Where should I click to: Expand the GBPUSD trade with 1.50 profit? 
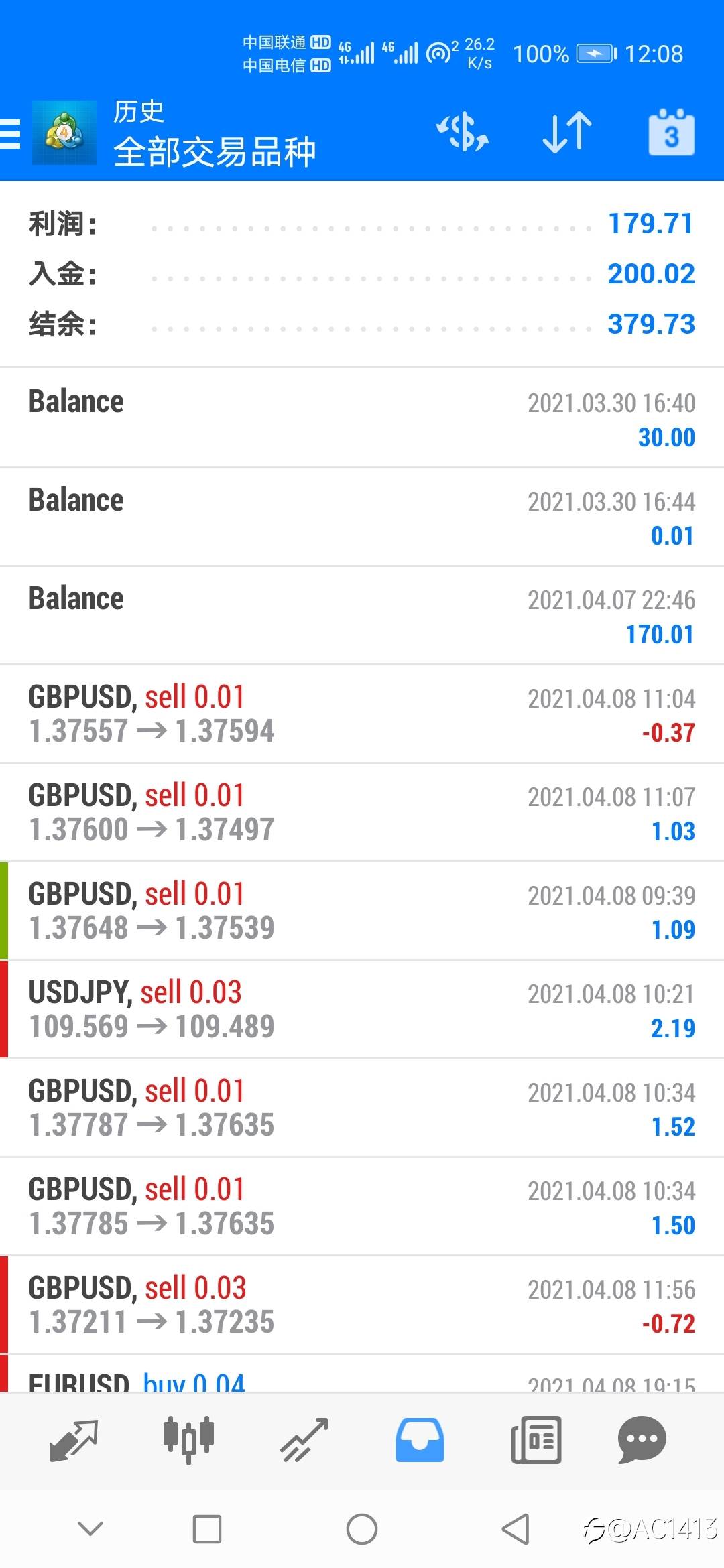(x=362, y=1206)
